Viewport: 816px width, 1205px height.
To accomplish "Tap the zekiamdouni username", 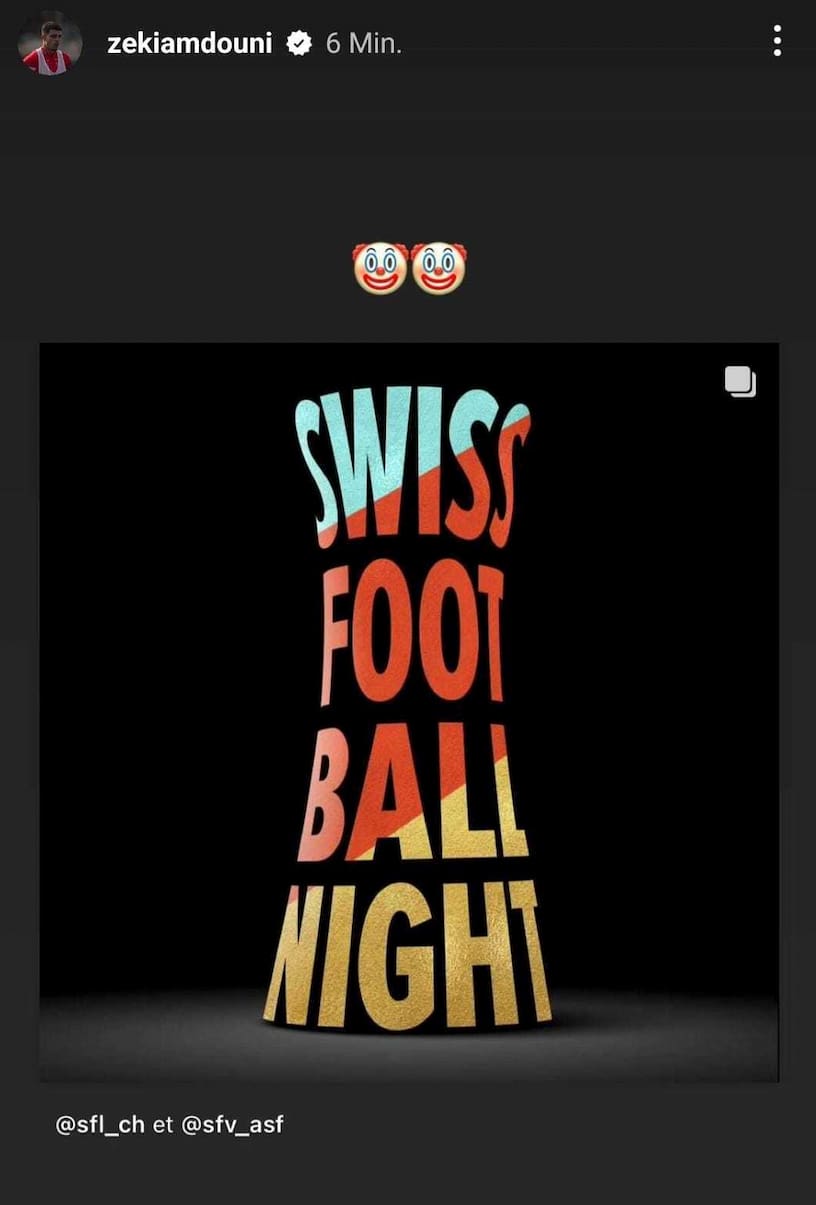I will (189, 43).
